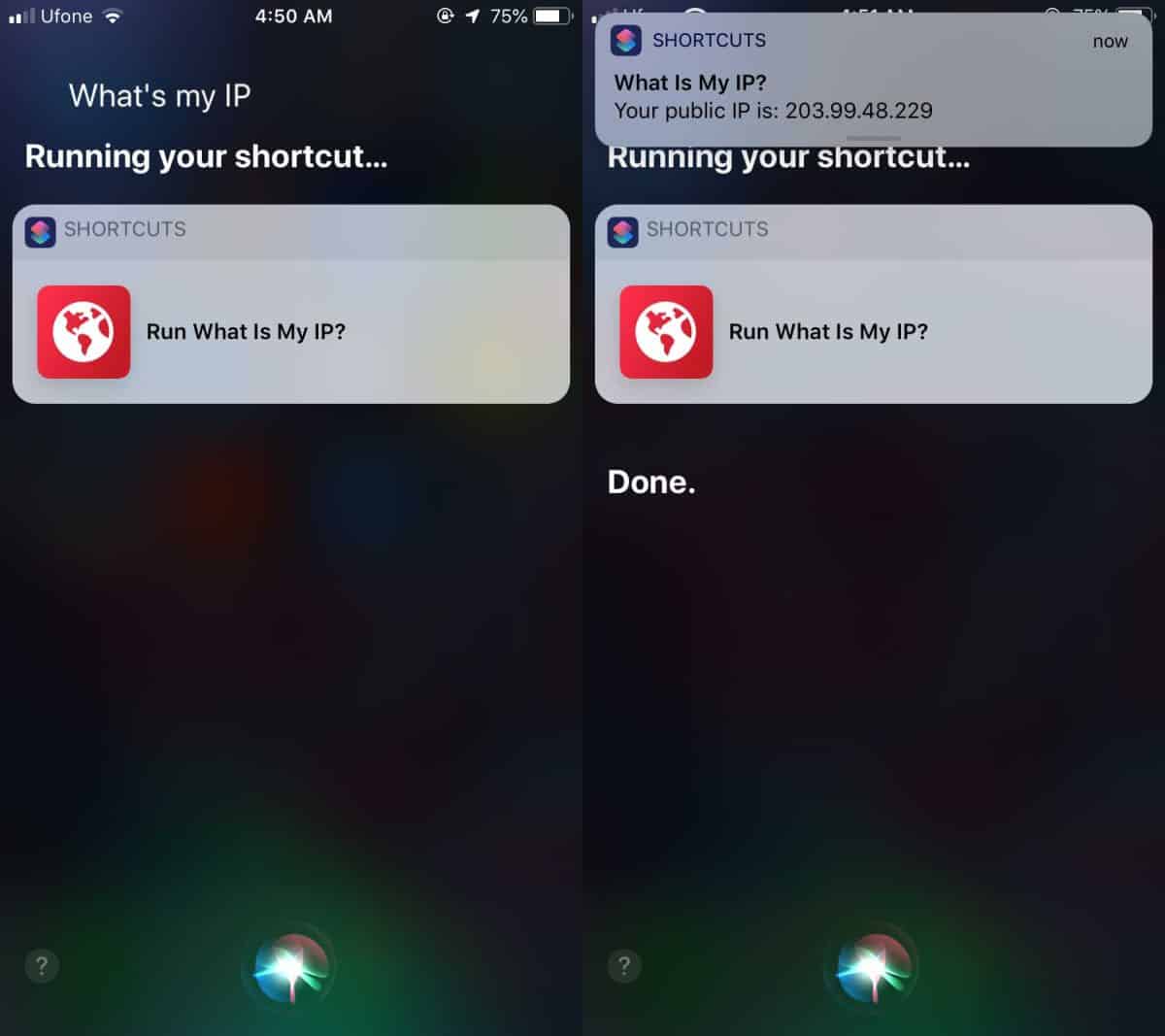
Task: Open the What Is My IP notification banner
Action: pyautogui.click(x=872, y=83)
